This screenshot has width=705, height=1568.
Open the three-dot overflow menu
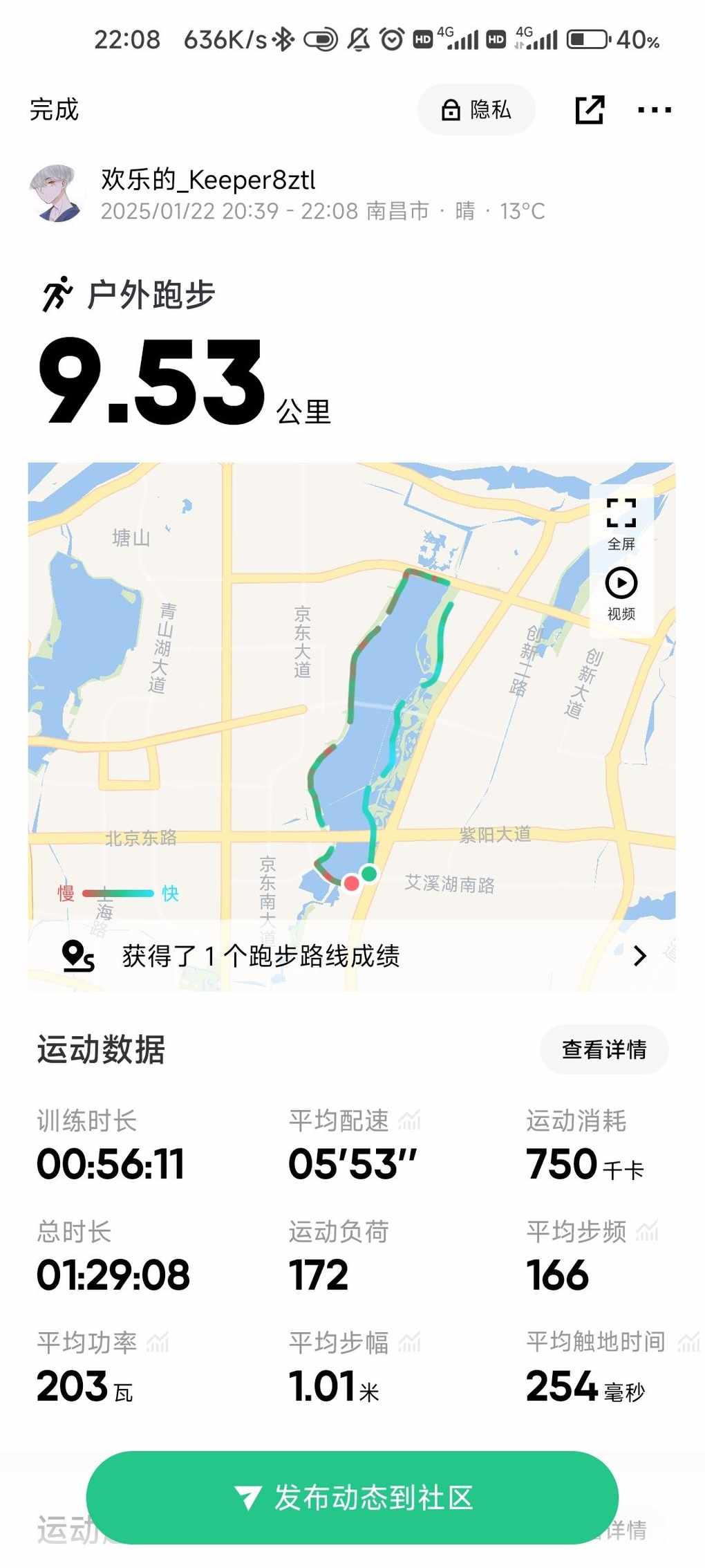[x=654, y=109]
